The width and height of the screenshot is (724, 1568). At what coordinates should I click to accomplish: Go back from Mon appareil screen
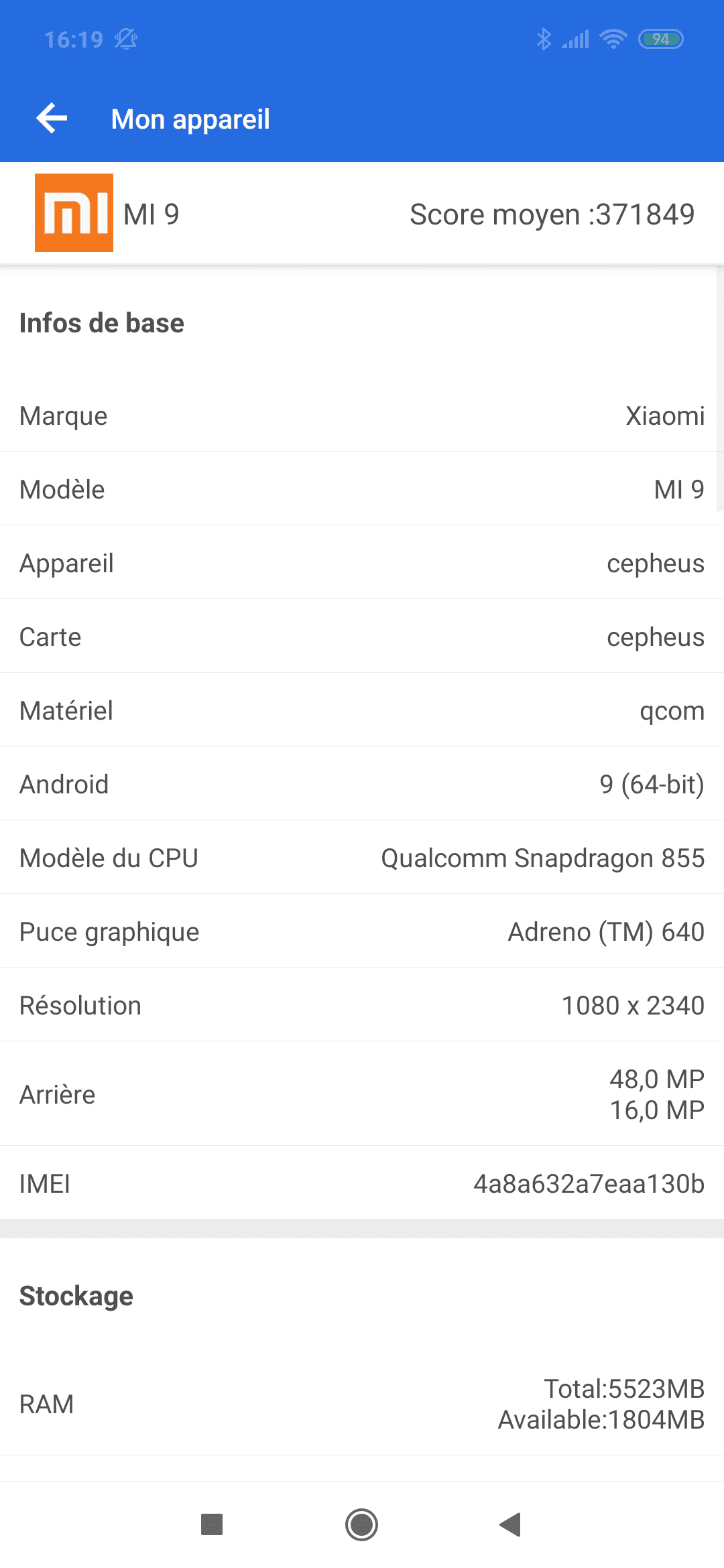pos(52,119)
